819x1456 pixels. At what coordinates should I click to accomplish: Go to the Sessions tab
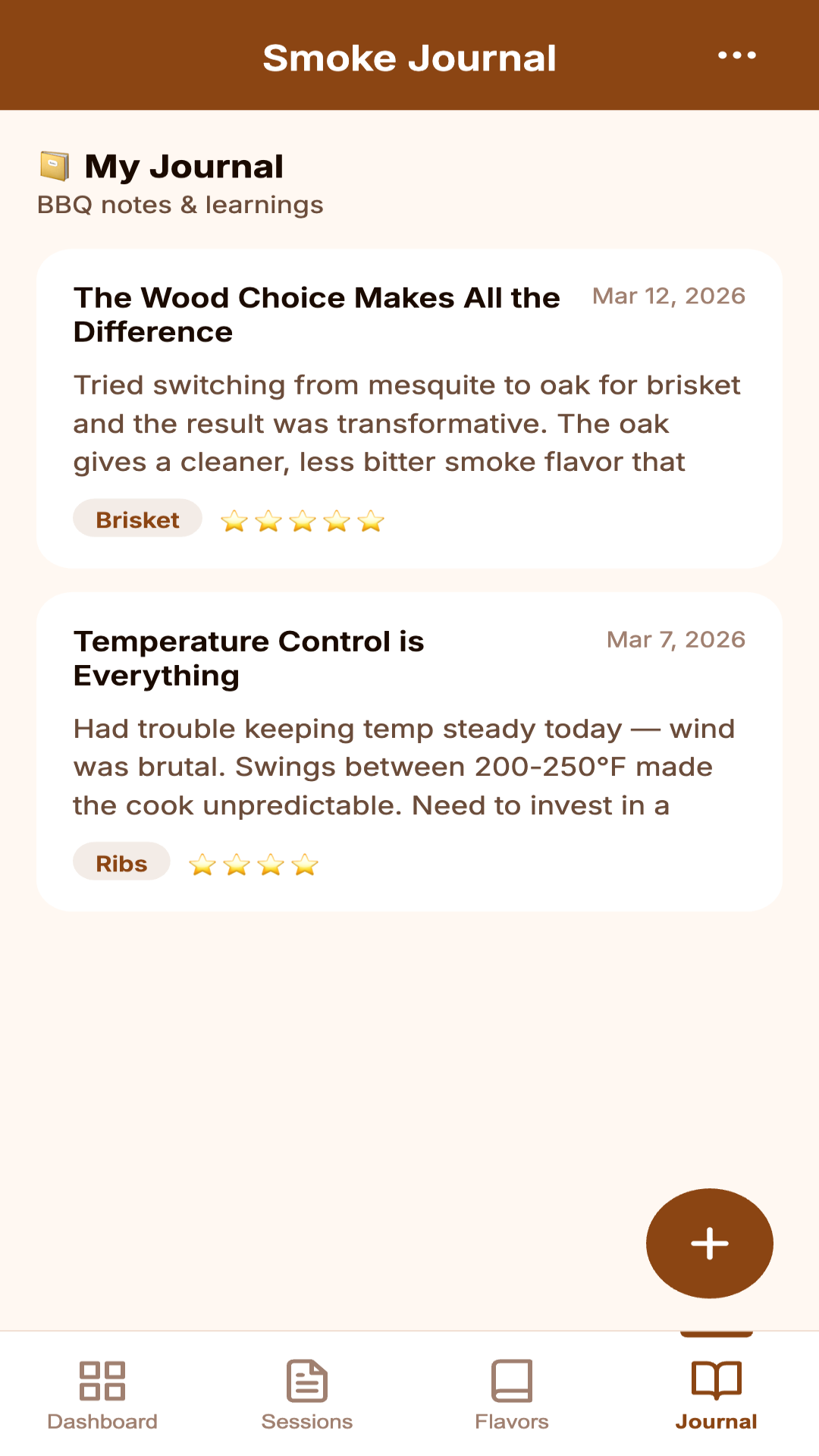coord(307,1394)
